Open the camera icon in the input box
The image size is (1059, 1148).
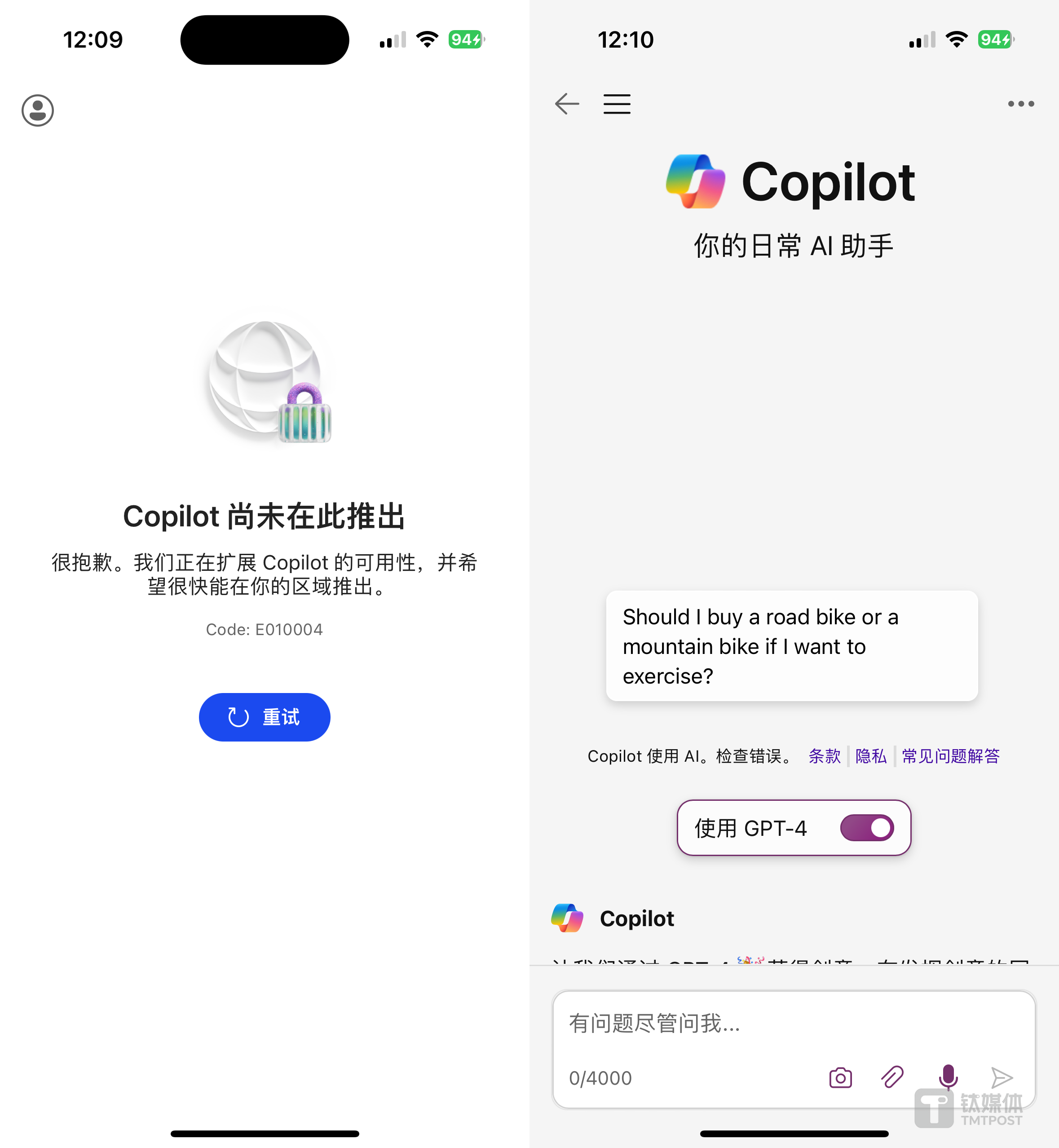tap(840, 1077)
